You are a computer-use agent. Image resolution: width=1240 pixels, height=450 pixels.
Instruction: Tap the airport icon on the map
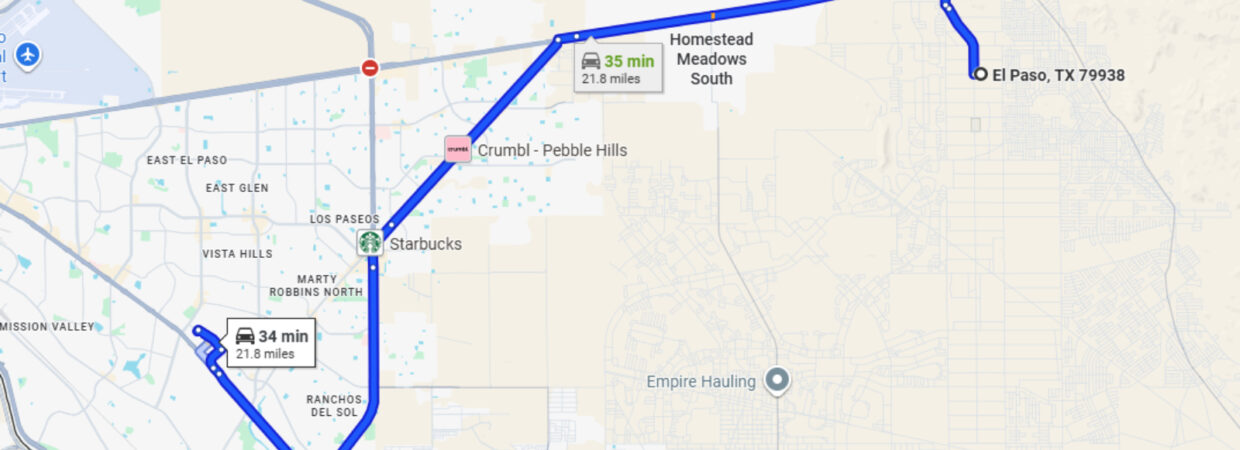coord(28,54)
